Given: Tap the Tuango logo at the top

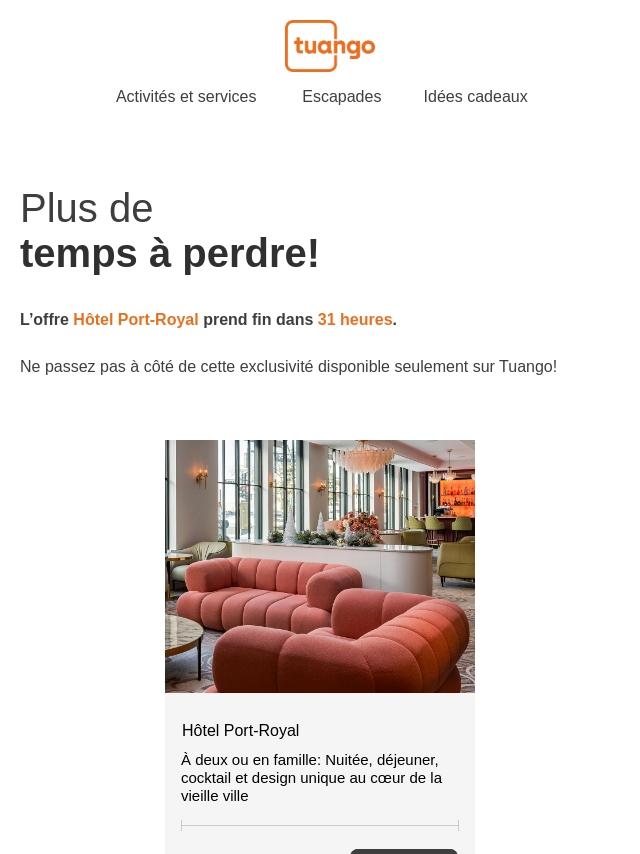Looking at the screenshot, I should [x=329, y=46].
